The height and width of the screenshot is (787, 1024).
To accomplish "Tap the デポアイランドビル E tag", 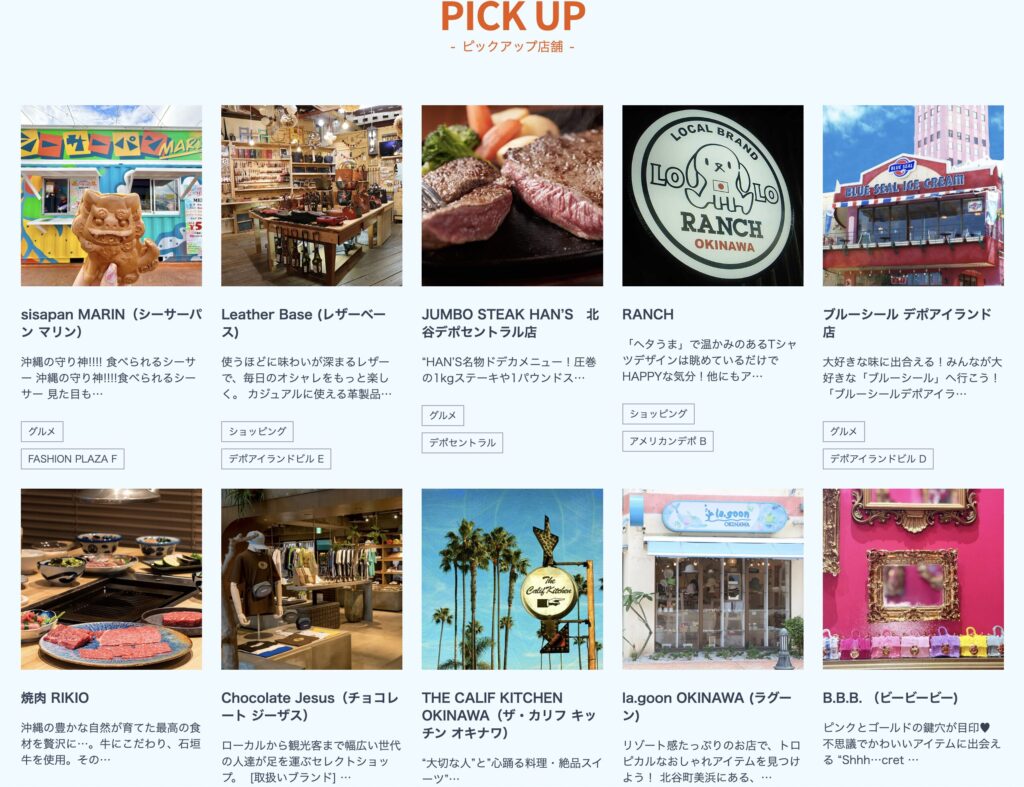I will [276, 459].
